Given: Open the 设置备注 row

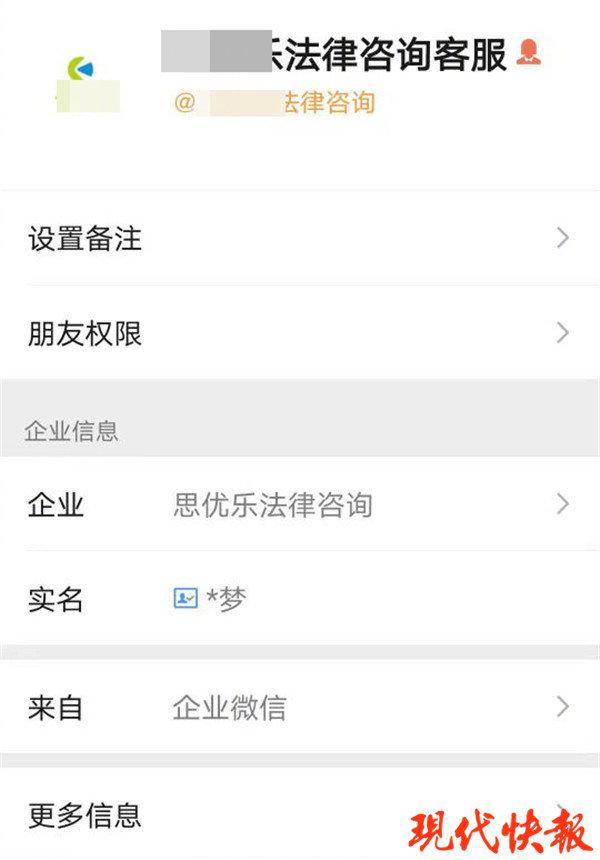Looking at the screenshot, I should coord(300,239).
